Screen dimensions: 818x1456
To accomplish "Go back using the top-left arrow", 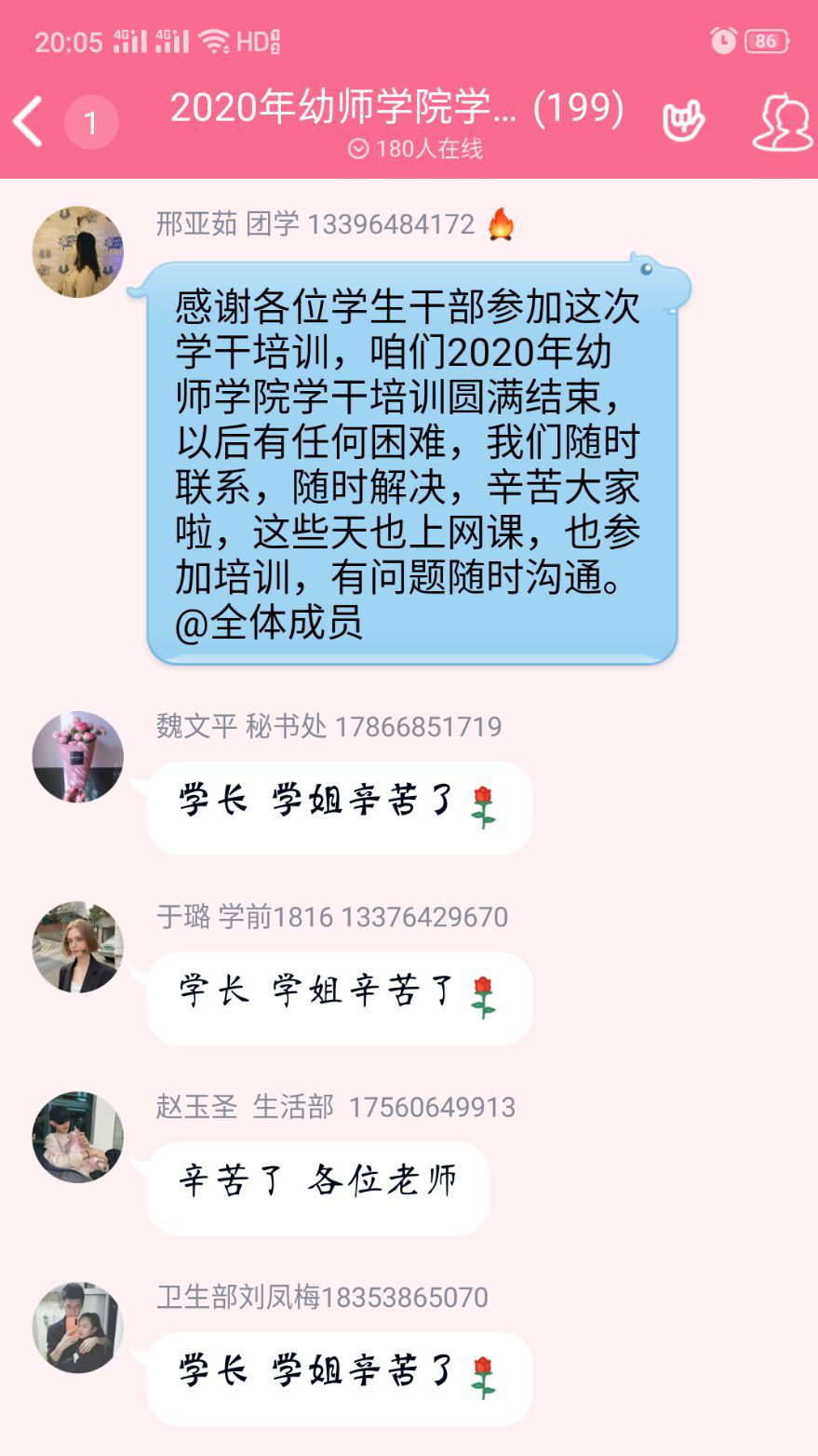I will tap(28, 121).
